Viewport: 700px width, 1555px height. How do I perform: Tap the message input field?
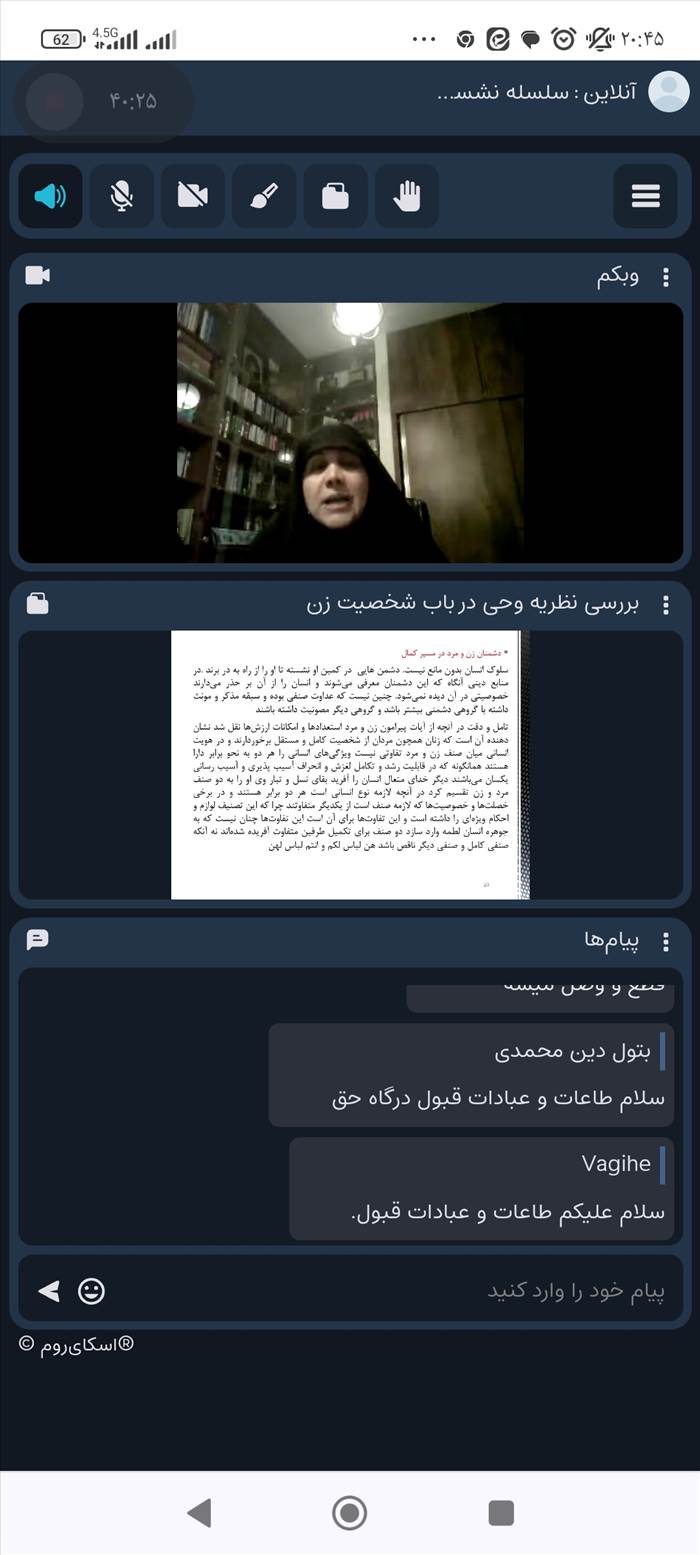[x=400, y=1291]
